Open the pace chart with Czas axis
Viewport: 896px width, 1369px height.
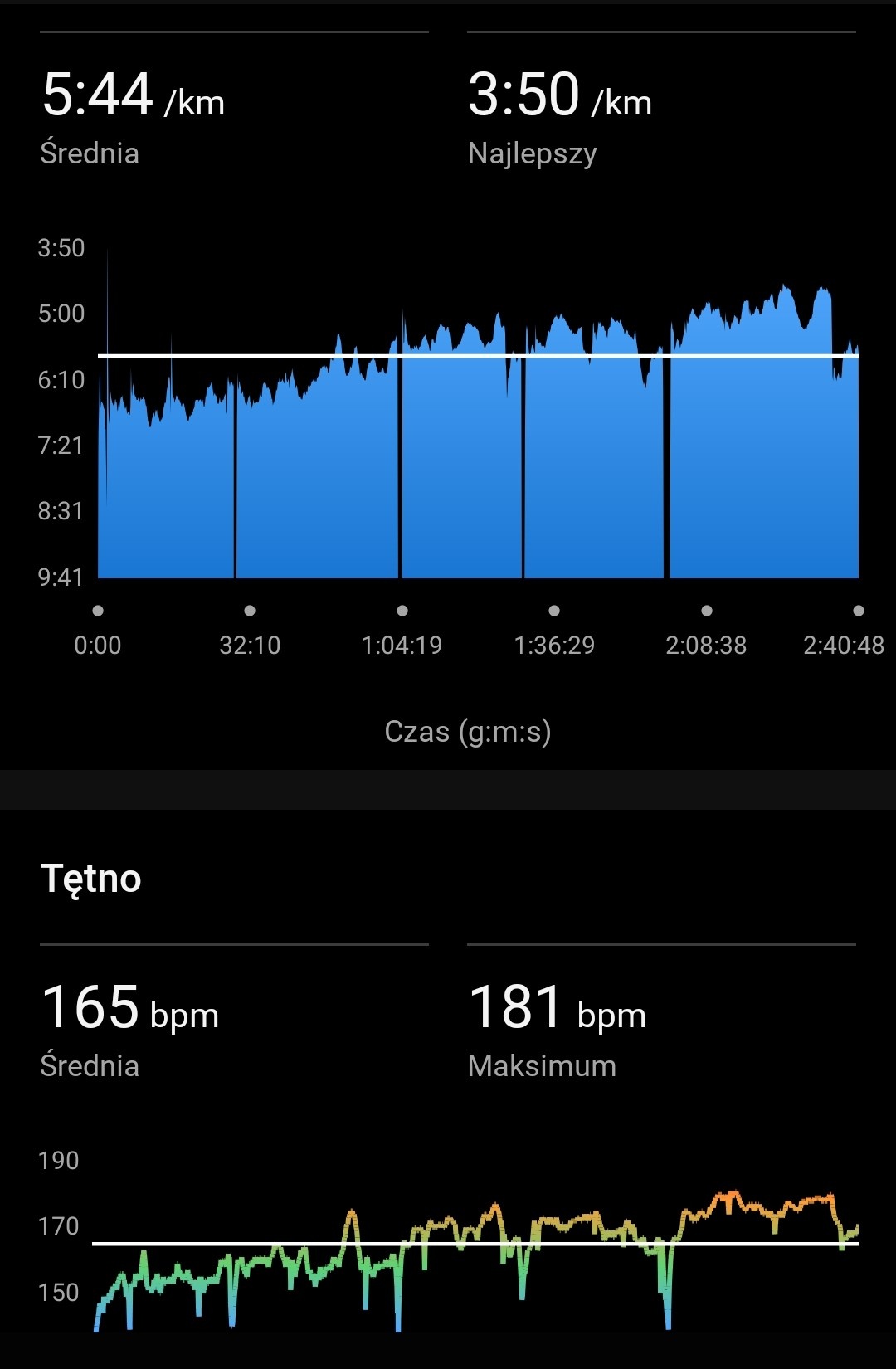478,448
